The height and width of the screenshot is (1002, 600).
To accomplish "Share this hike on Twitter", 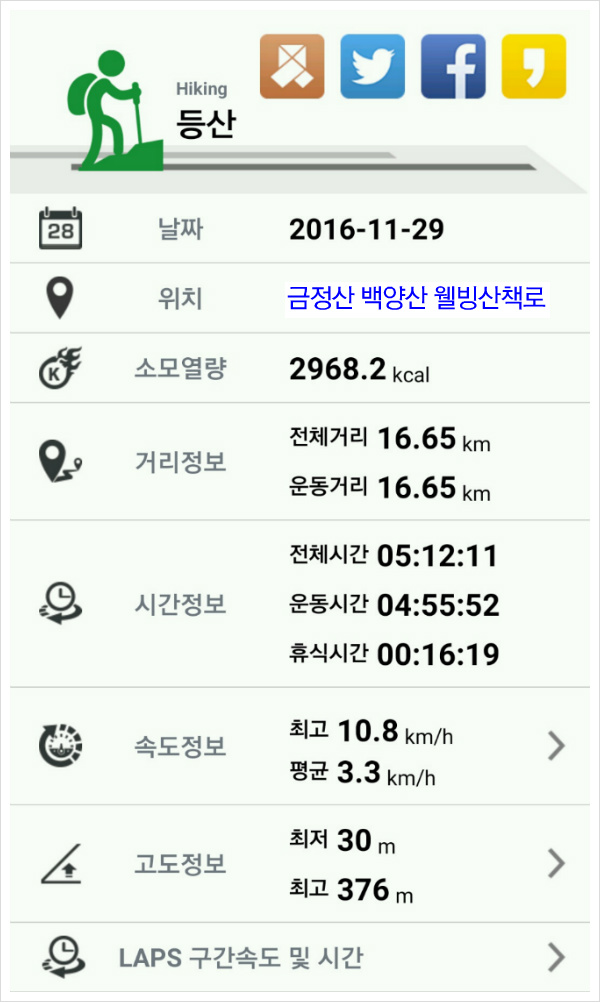I will 373,66.
